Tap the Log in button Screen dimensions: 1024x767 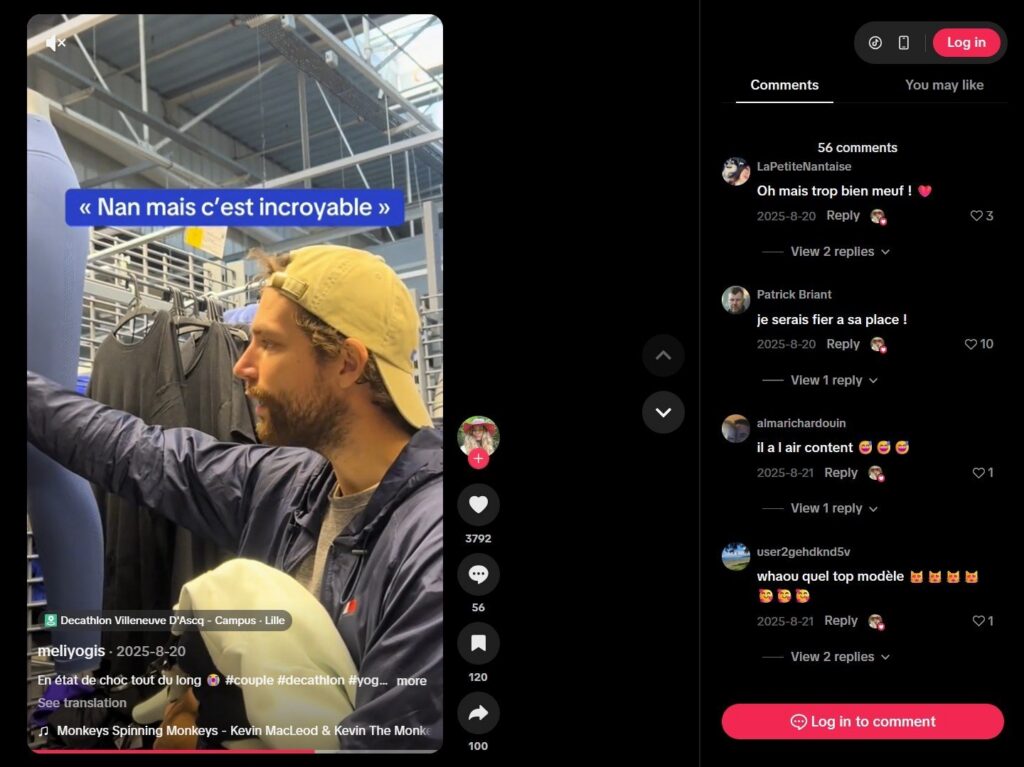pyautogui.click(x=965, y=42)
